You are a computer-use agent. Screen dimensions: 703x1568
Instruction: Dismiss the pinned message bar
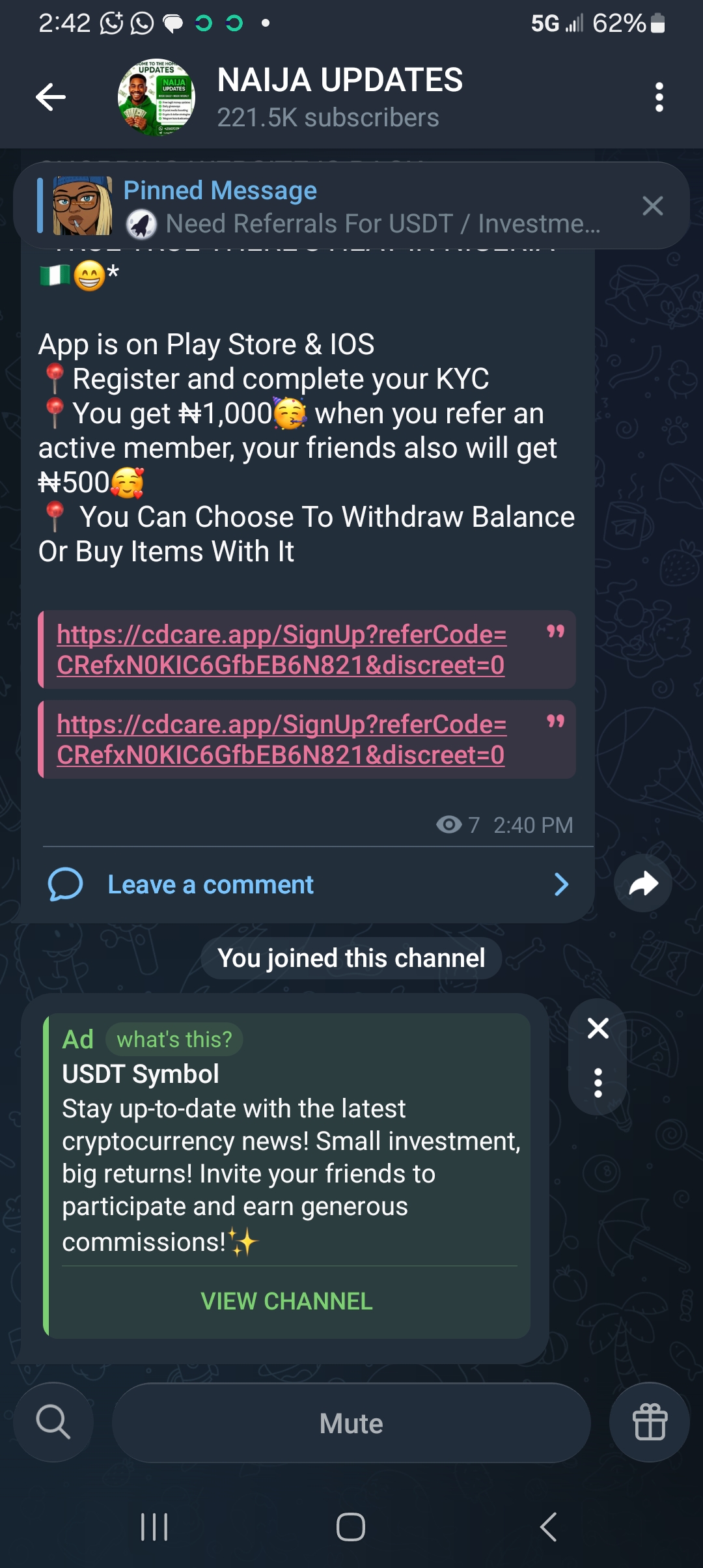tap(652, 206)
